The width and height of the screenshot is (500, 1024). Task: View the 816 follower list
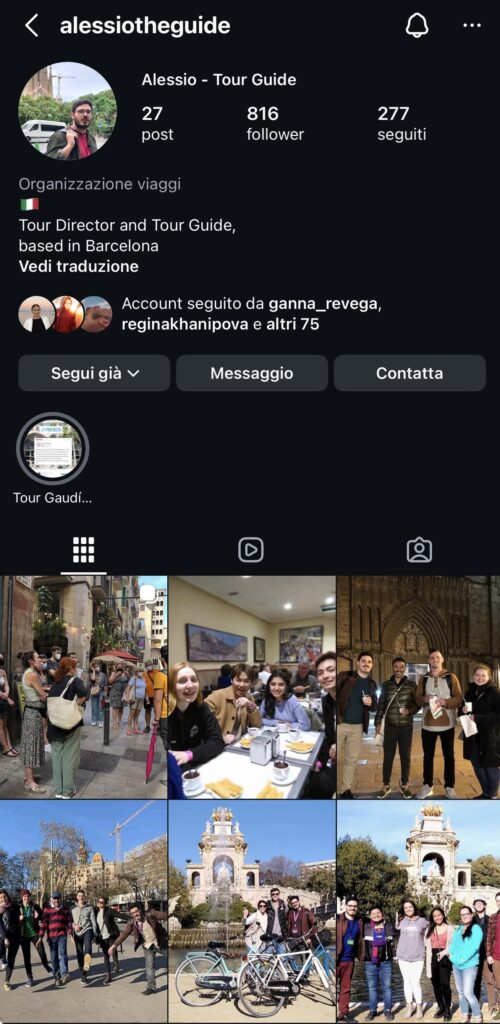point(275,123)
